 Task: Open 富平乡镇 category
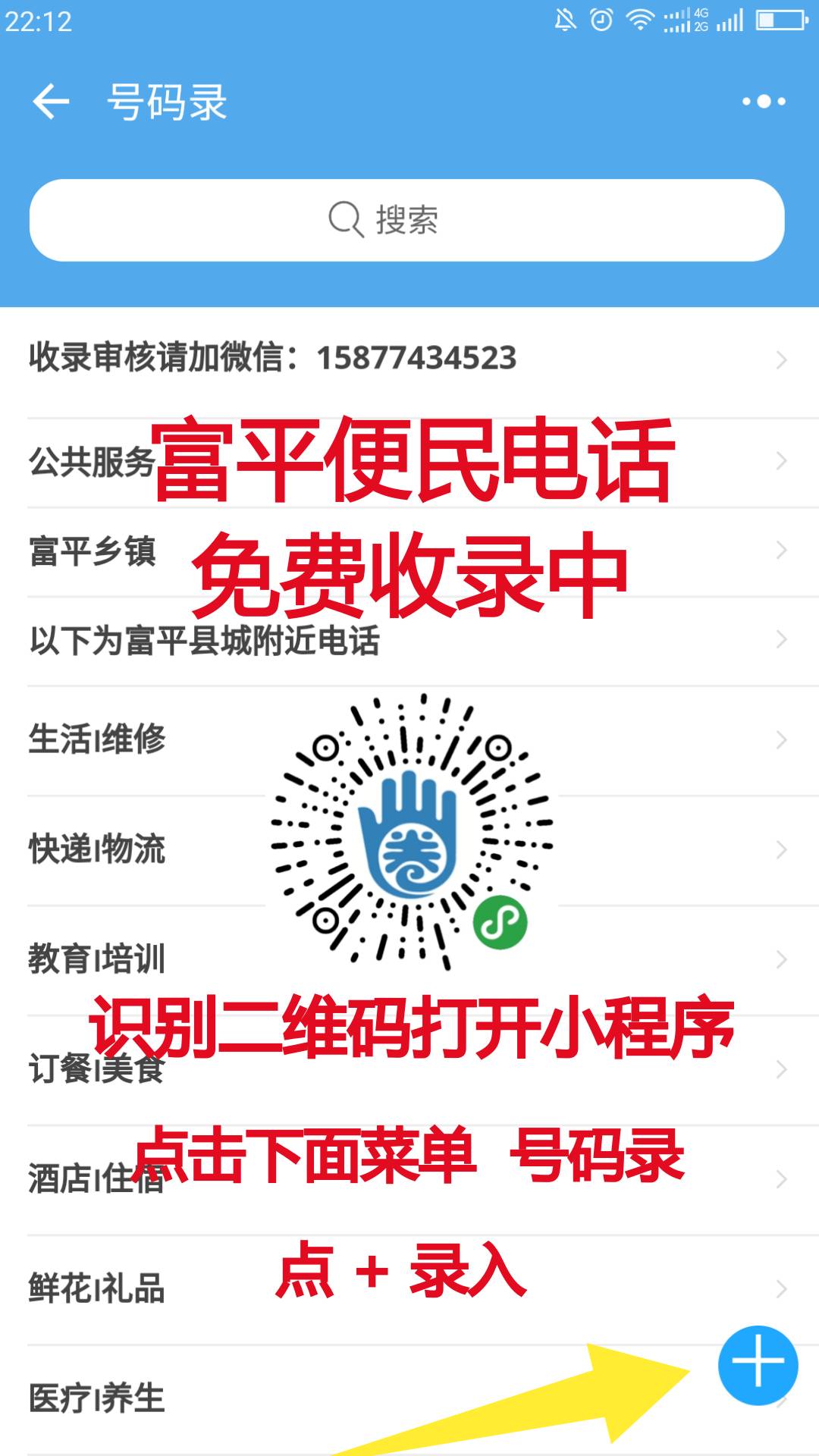[x=93, y=551]
